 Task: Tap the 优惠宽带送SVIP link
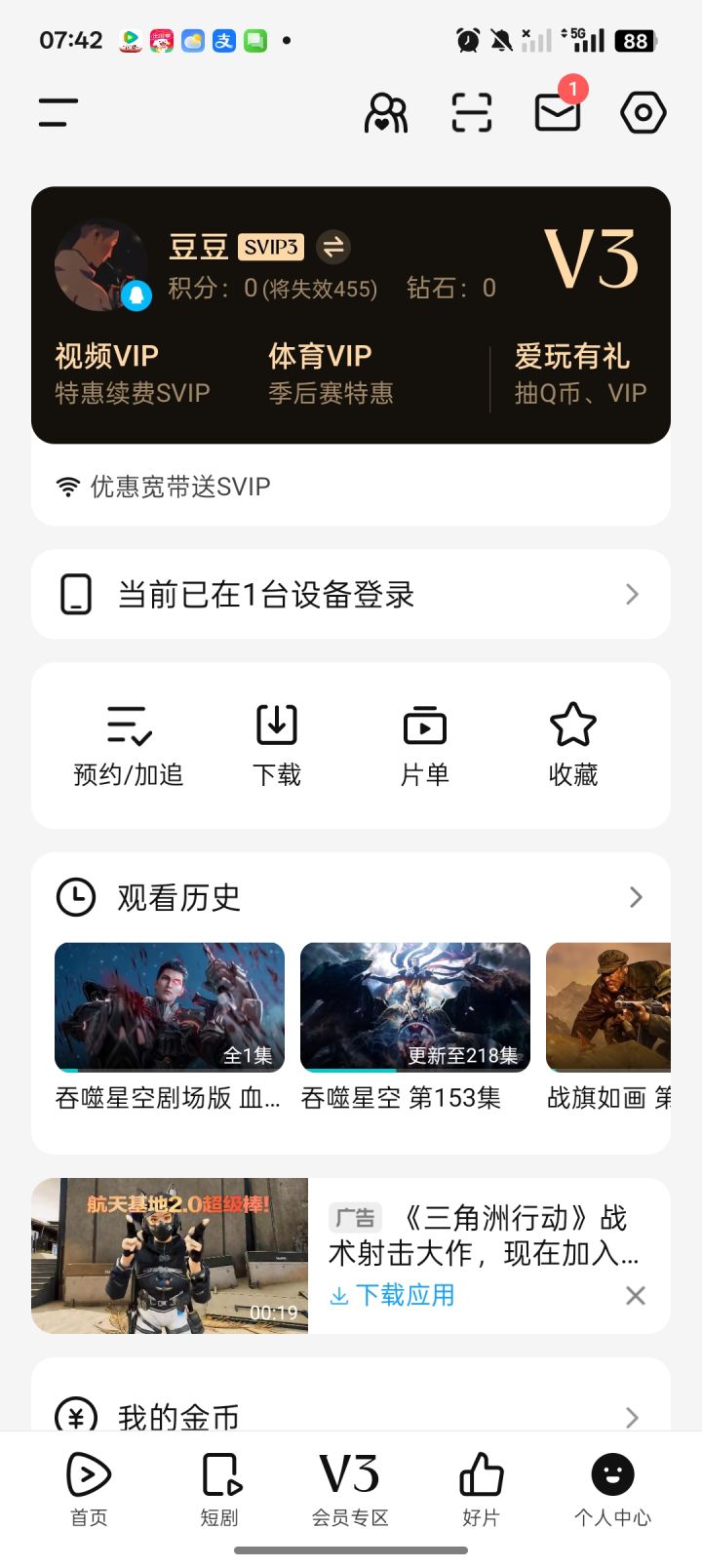179,487
